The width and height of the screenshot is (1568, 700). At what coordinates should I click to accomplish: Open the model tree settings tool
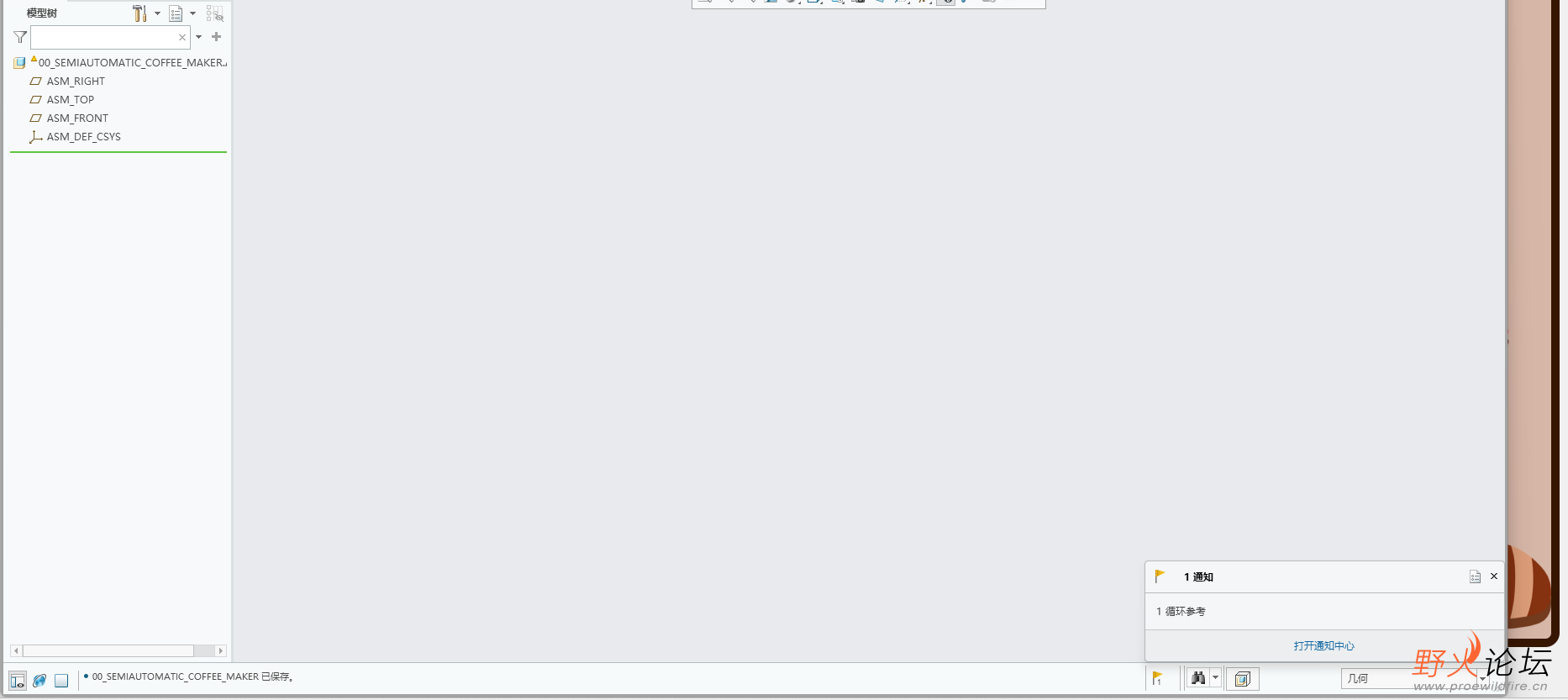click(139, 13)
